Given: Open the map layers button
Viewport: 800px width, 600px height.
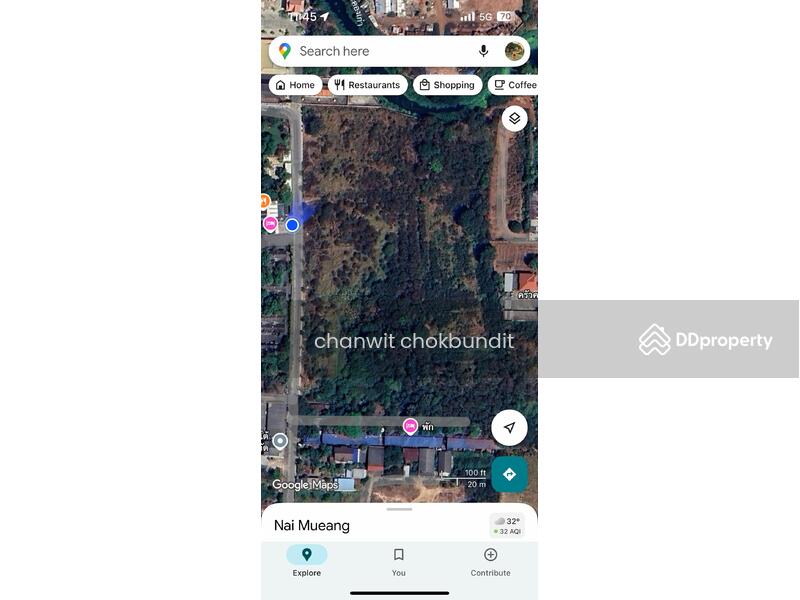Looking at the screenshot, I should click(514, 119).
